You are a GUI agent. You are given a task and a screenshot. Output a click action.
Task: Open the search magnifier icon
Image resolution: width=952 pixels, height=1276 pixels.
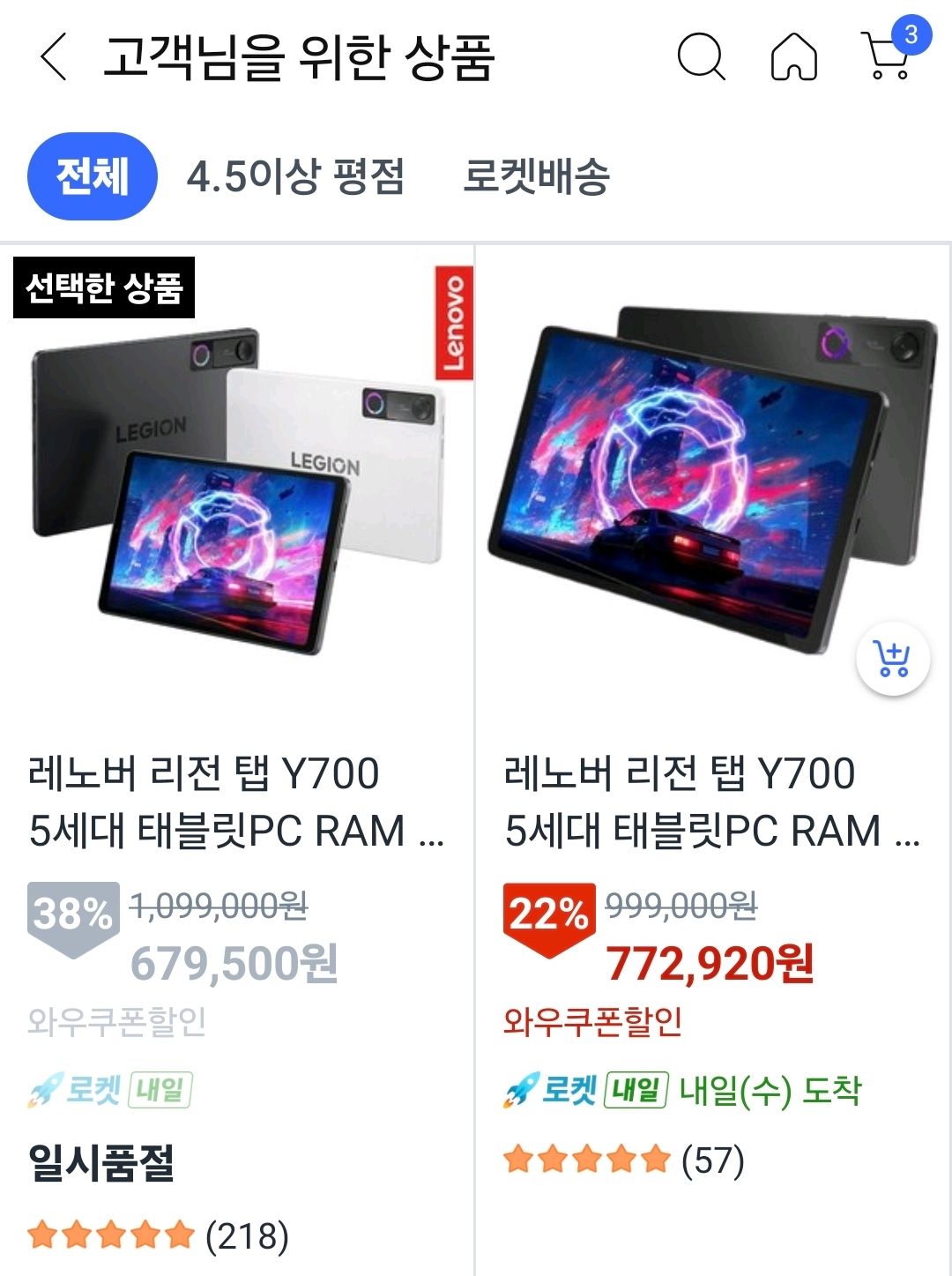pos(701,56)
